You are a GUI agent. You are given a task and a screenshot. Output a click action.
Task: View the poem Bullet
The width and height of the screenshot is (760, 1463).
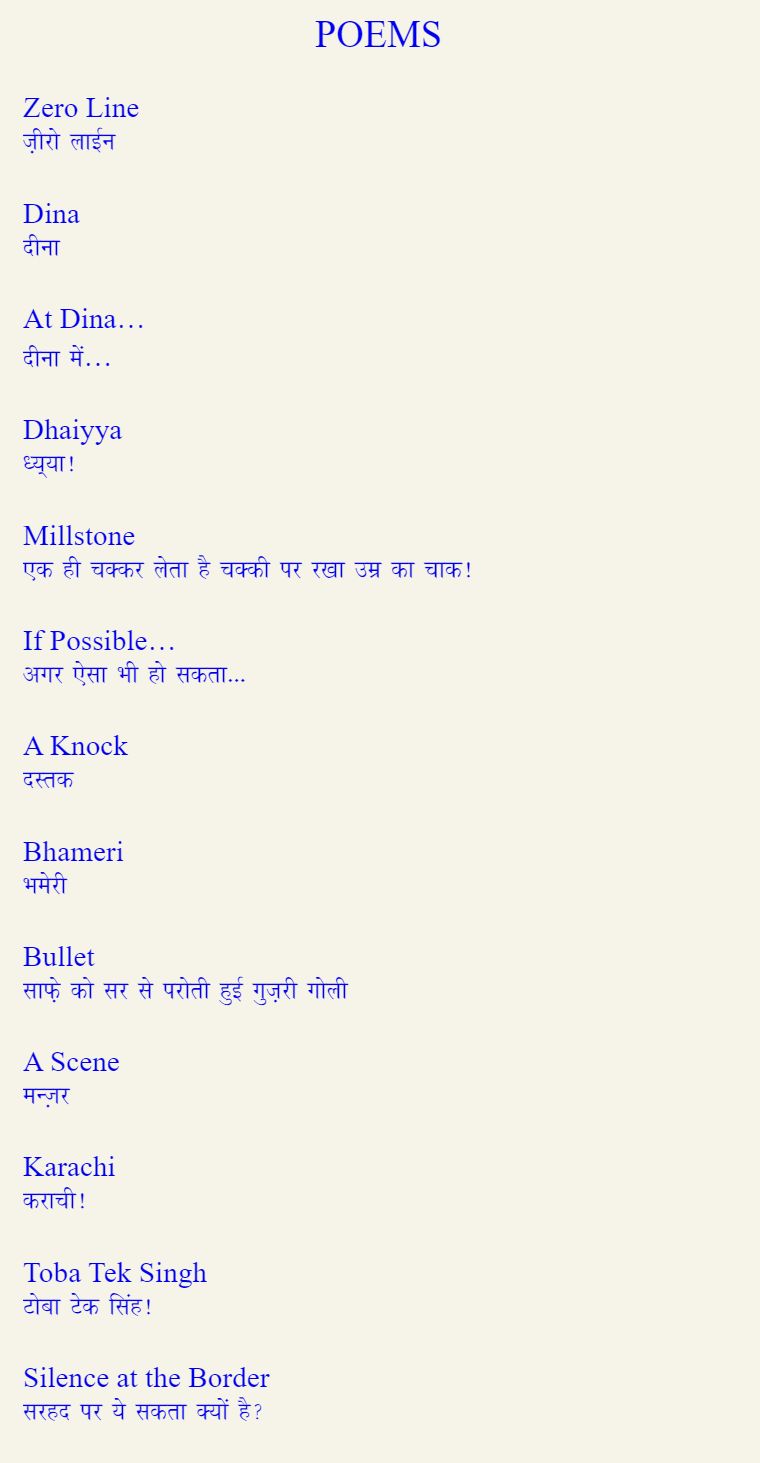click(59, 957)
